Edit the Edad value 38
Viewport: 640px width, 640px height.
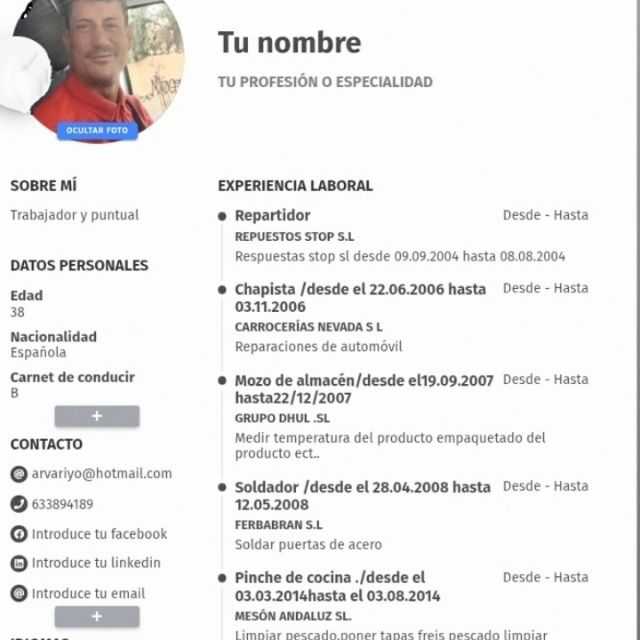tap(17, 312)
